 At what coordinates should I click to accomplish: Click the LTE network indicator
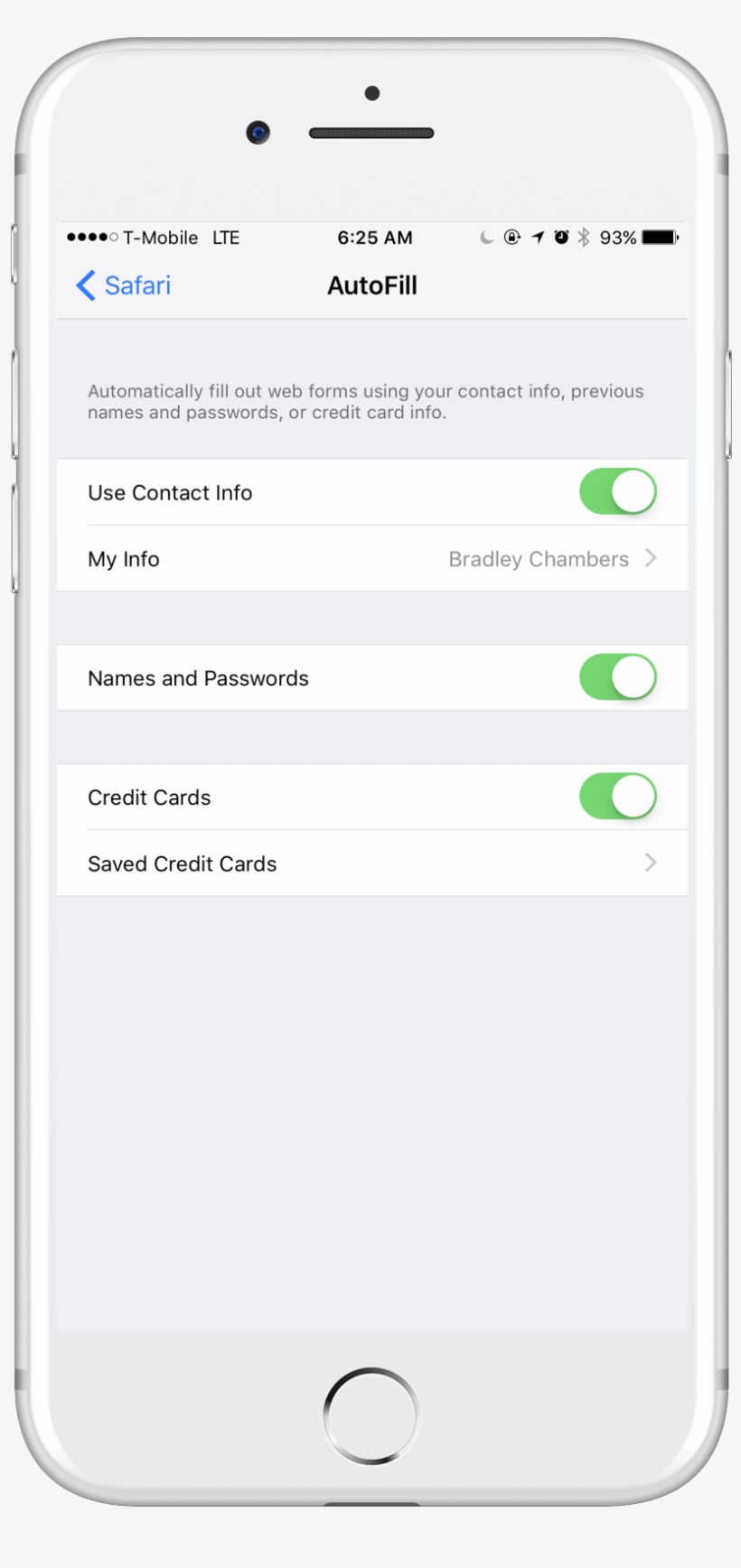225,238
